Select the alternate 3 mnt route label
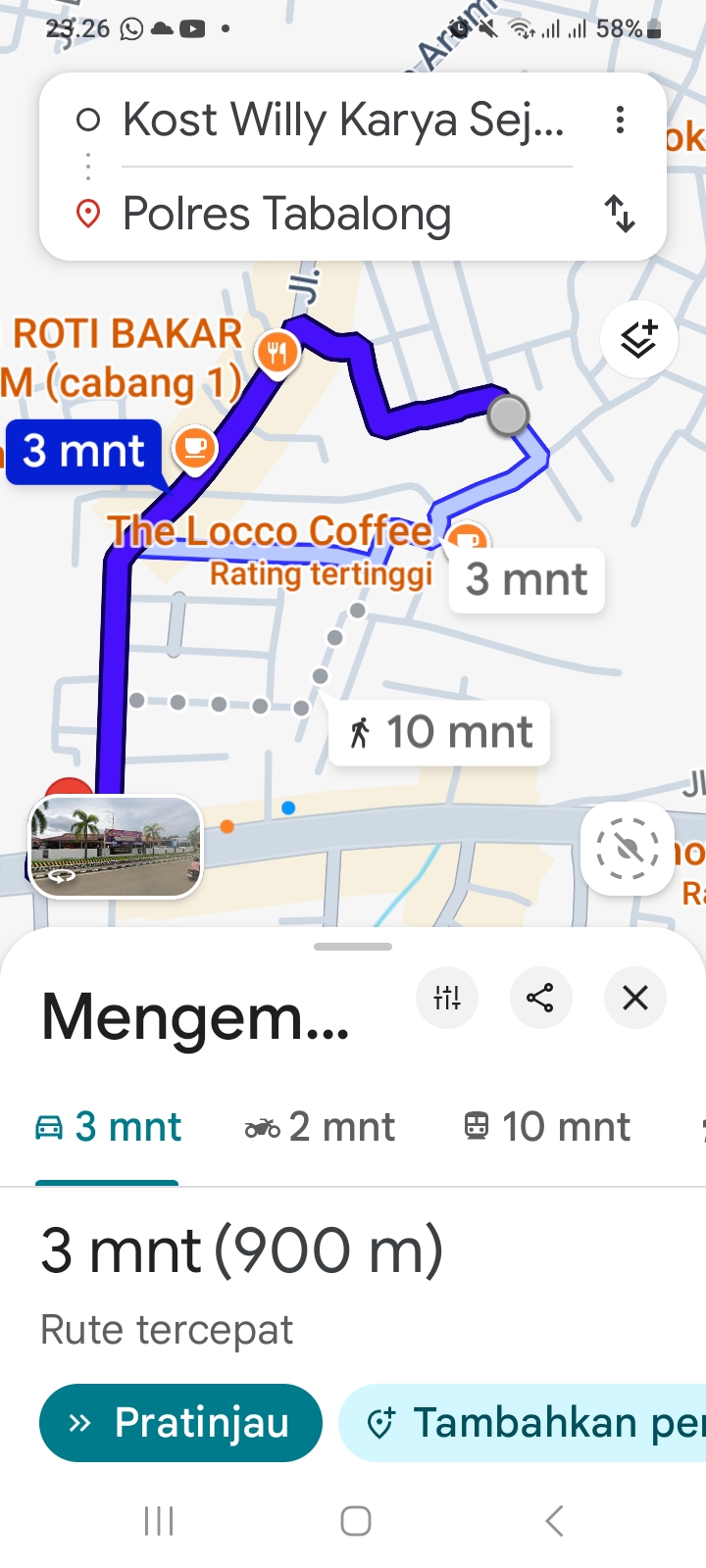 pyautogui.click(x=527, y=579)
